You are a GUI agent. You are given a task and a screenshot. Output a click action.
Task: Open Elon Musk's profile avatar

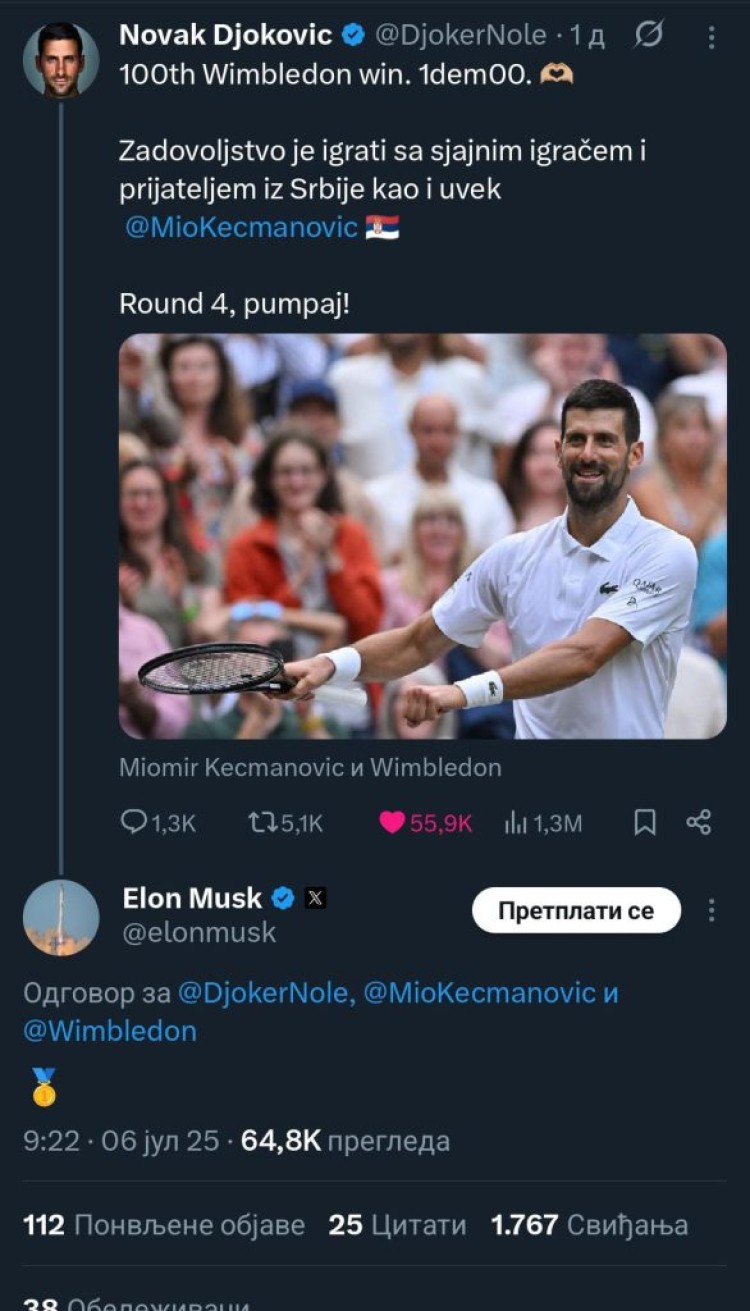click(x=61, y=917)
